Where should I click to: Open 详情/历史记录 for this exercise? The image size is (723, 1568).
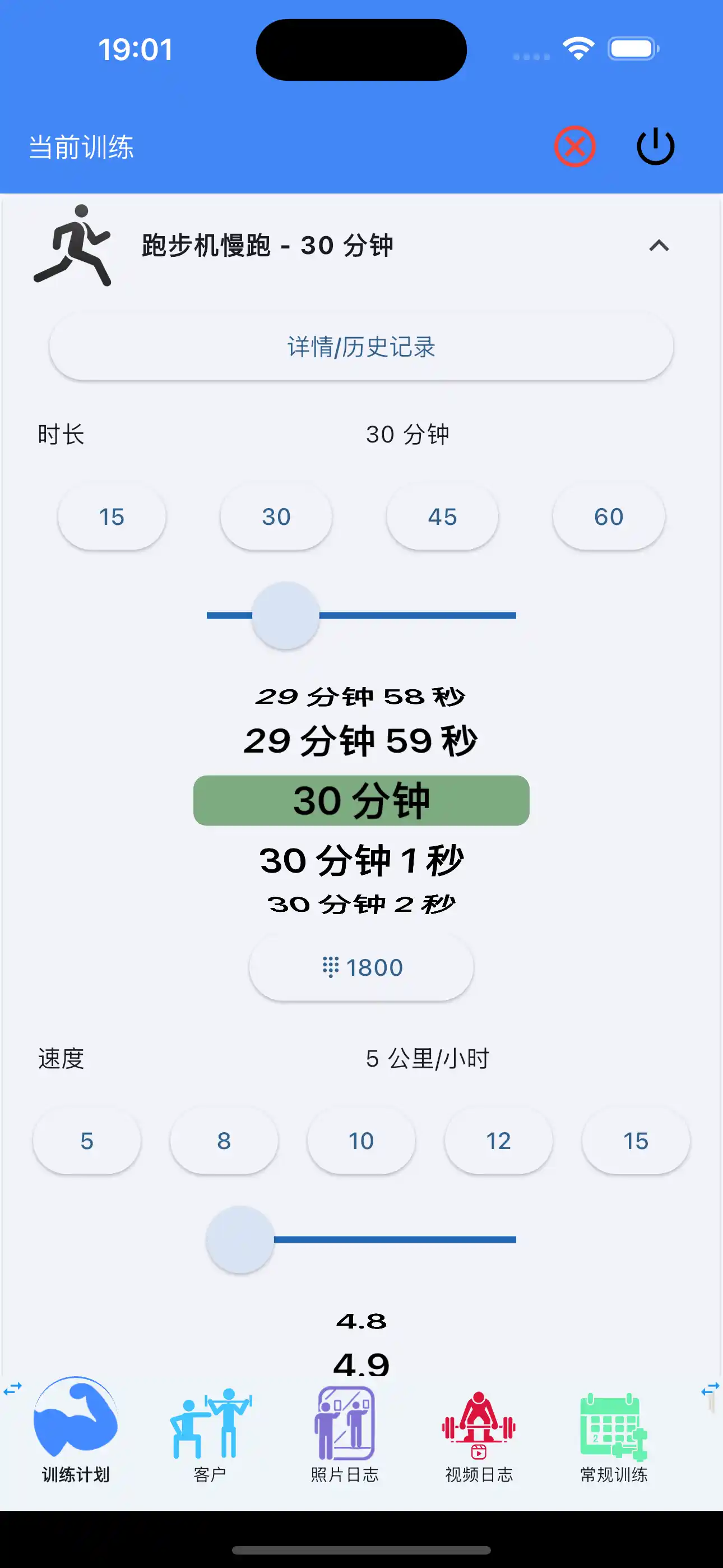361,347
